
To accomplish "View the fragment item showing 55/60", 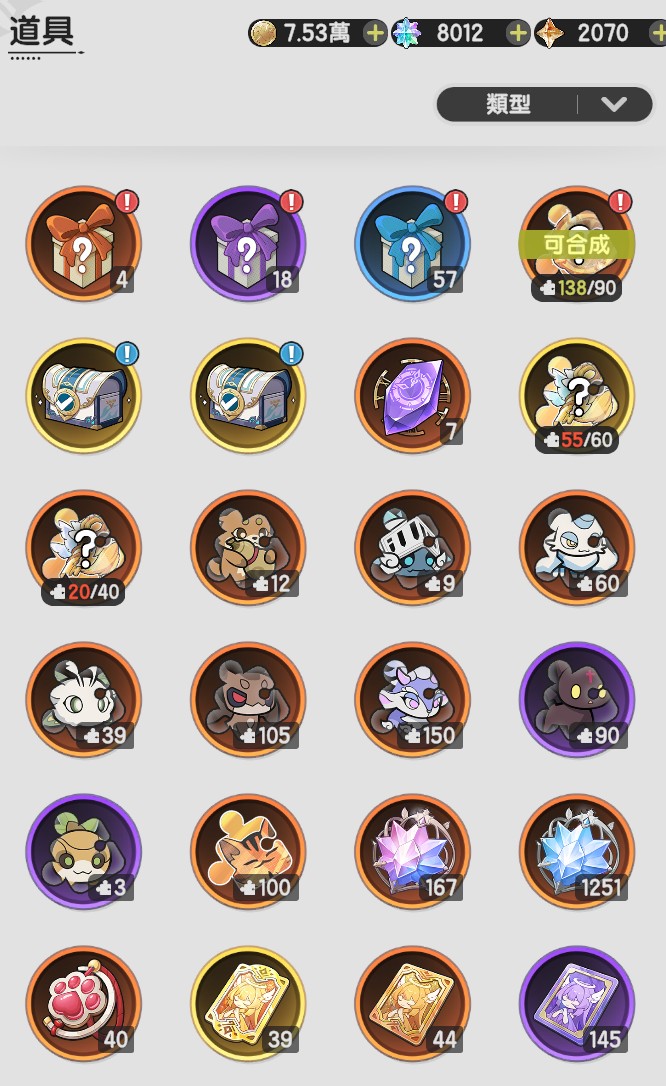I will pyautogui.click(x=577, y=395).
